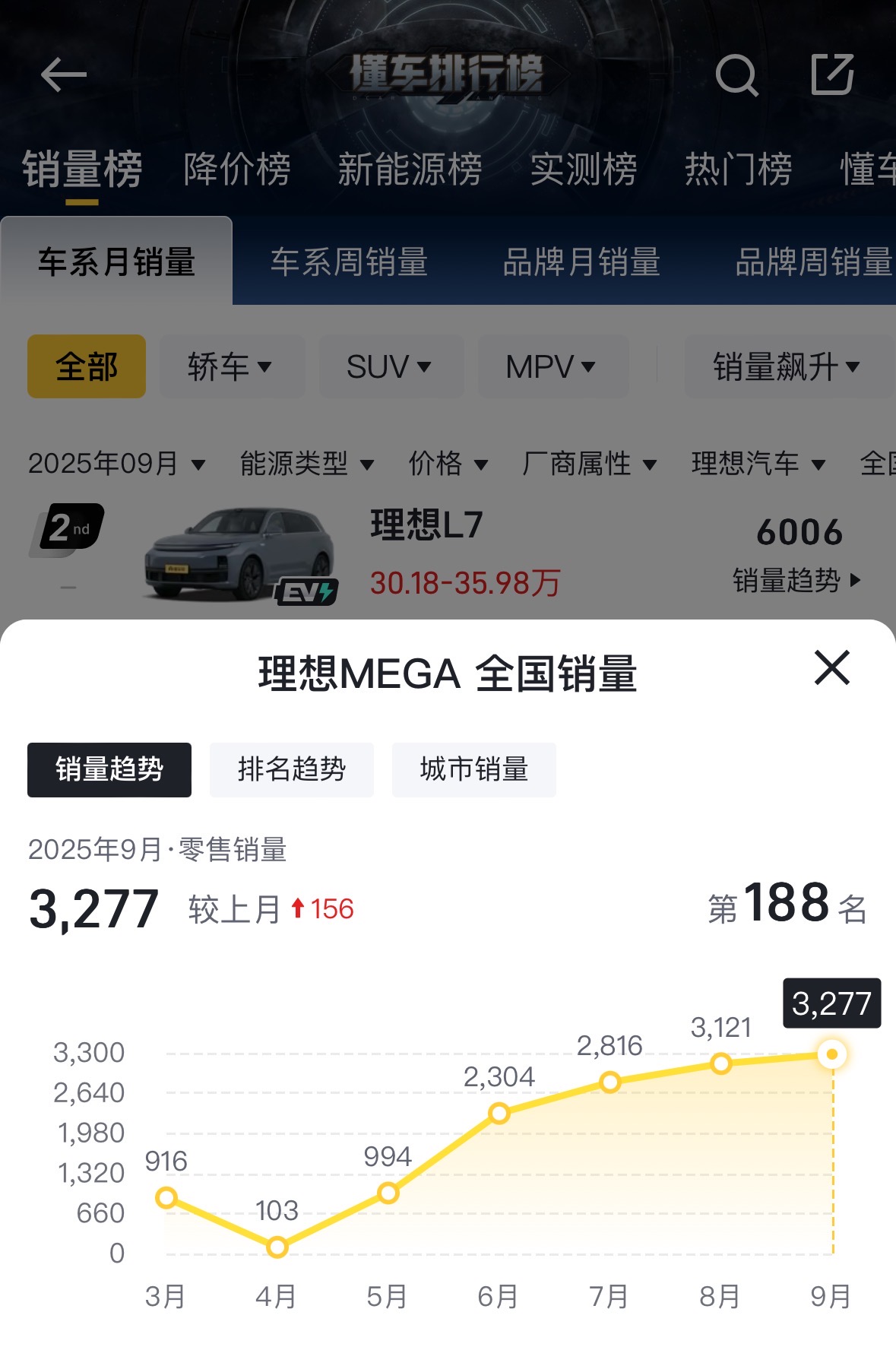Expand the 轿车 filter
This screenshot has width=896, height=1366.
coord(230,366)
